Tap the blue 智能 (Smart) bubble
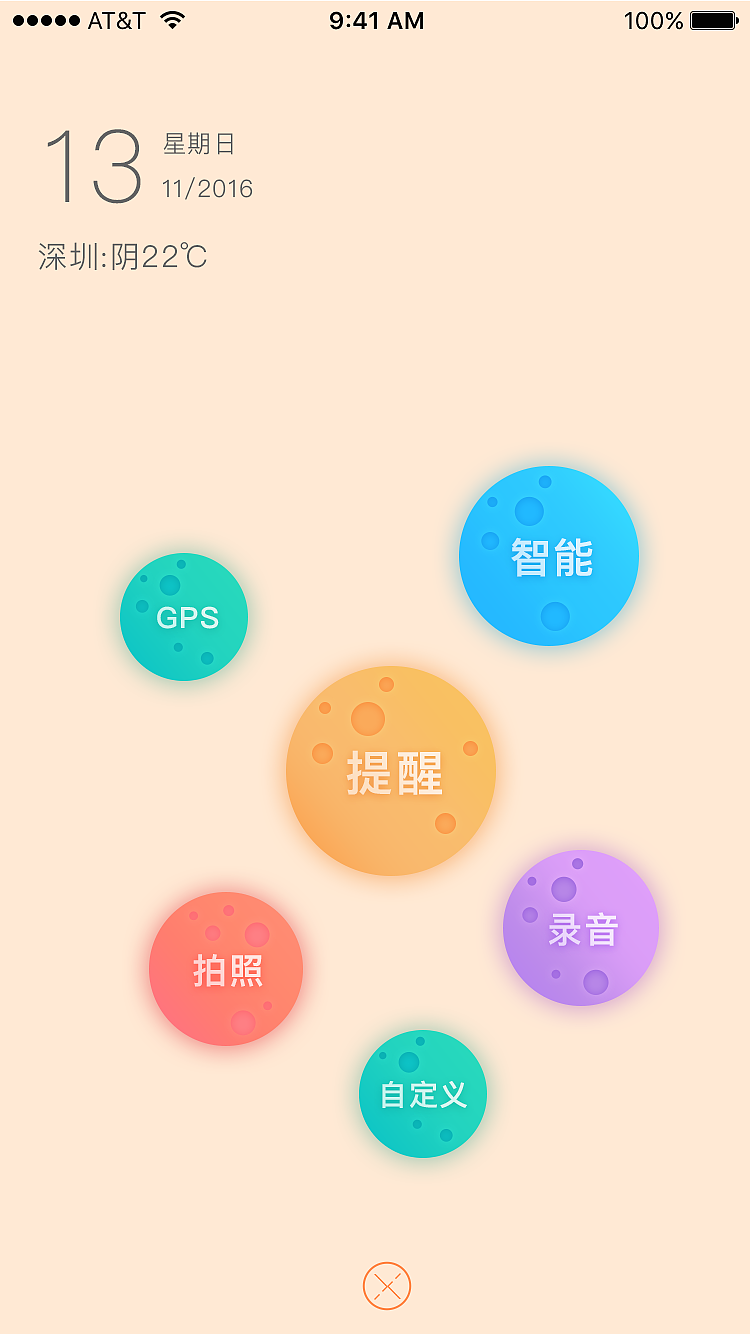The image size is (750, 1334). pos(548,555)
